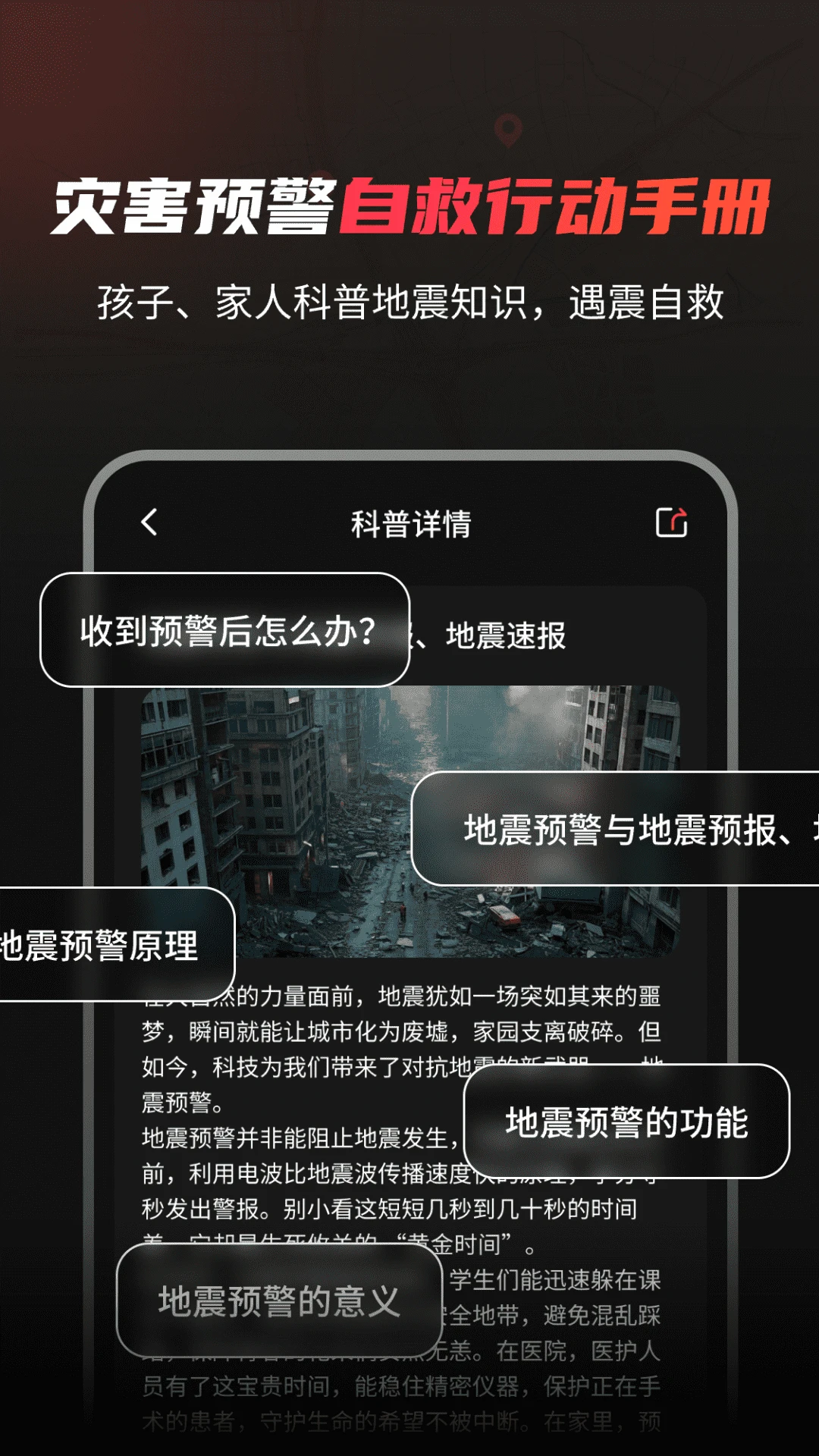Open the 科普详情 title bar
The image size is (819, 1456).
[409, 523]
